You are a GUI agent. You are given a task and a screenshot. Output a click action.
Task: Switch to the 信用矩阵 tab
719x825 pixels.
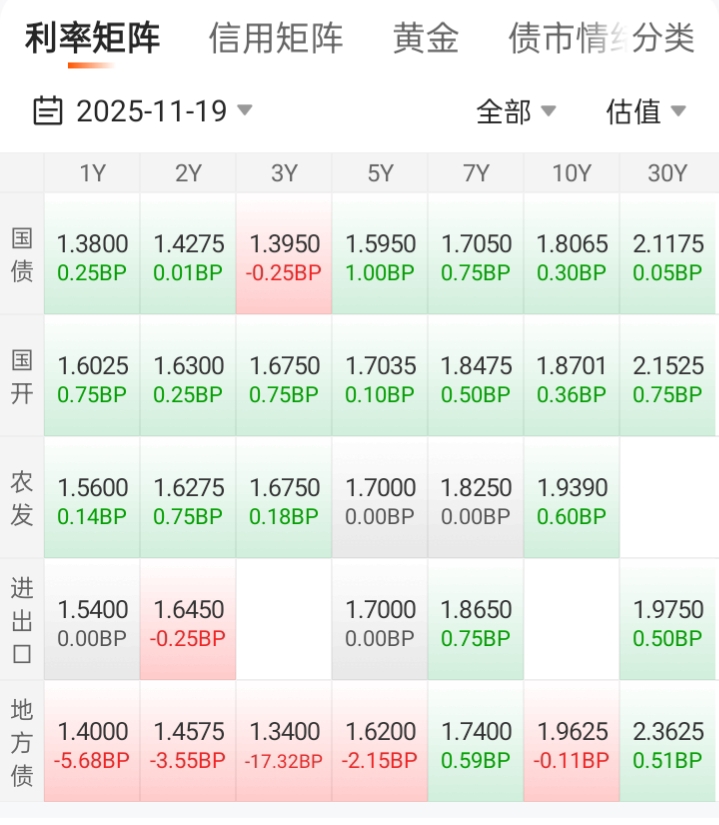pos(275,39)
